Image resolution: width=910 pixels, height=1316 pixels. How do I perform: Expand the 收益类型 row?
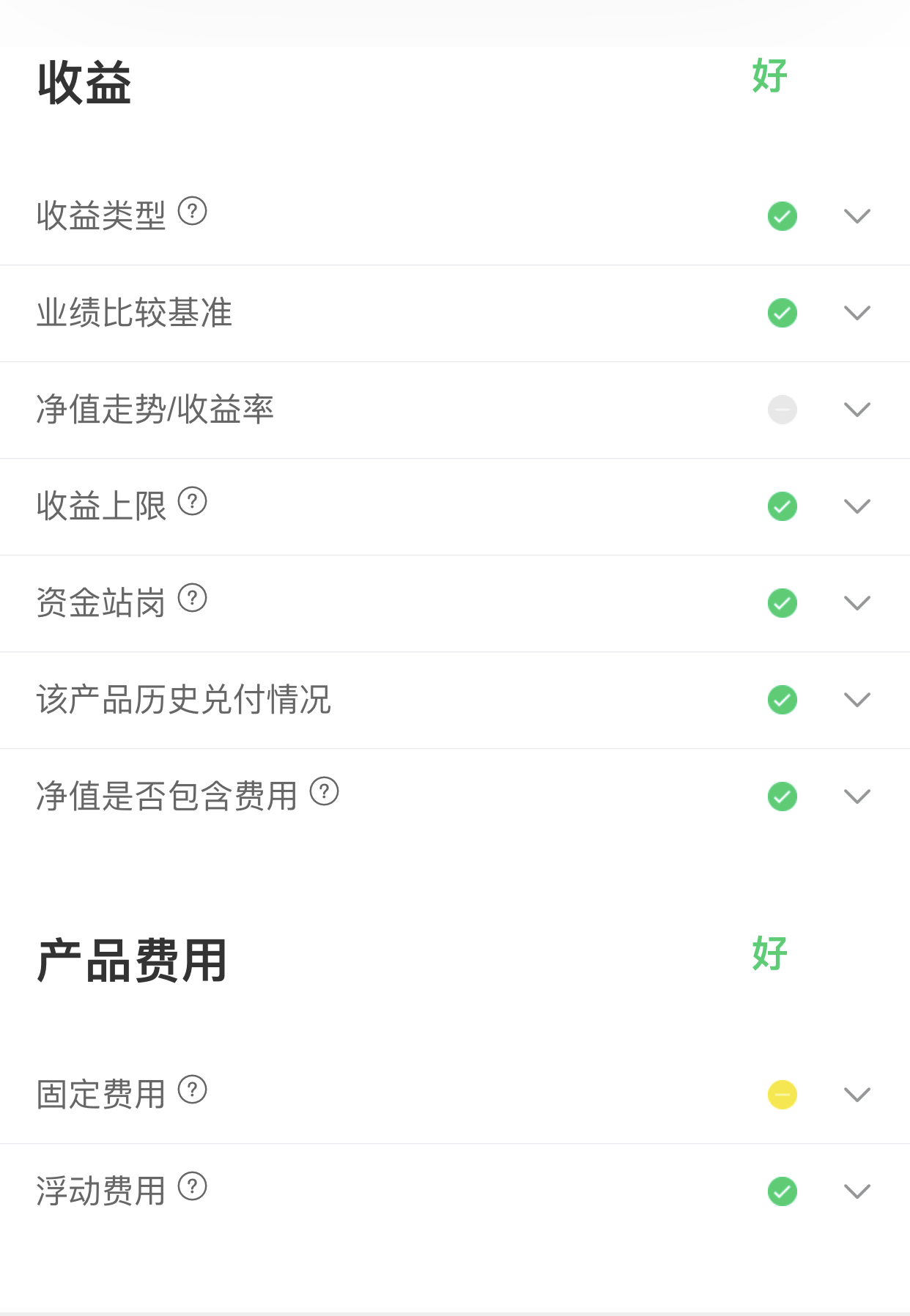(x=857, y=216)
